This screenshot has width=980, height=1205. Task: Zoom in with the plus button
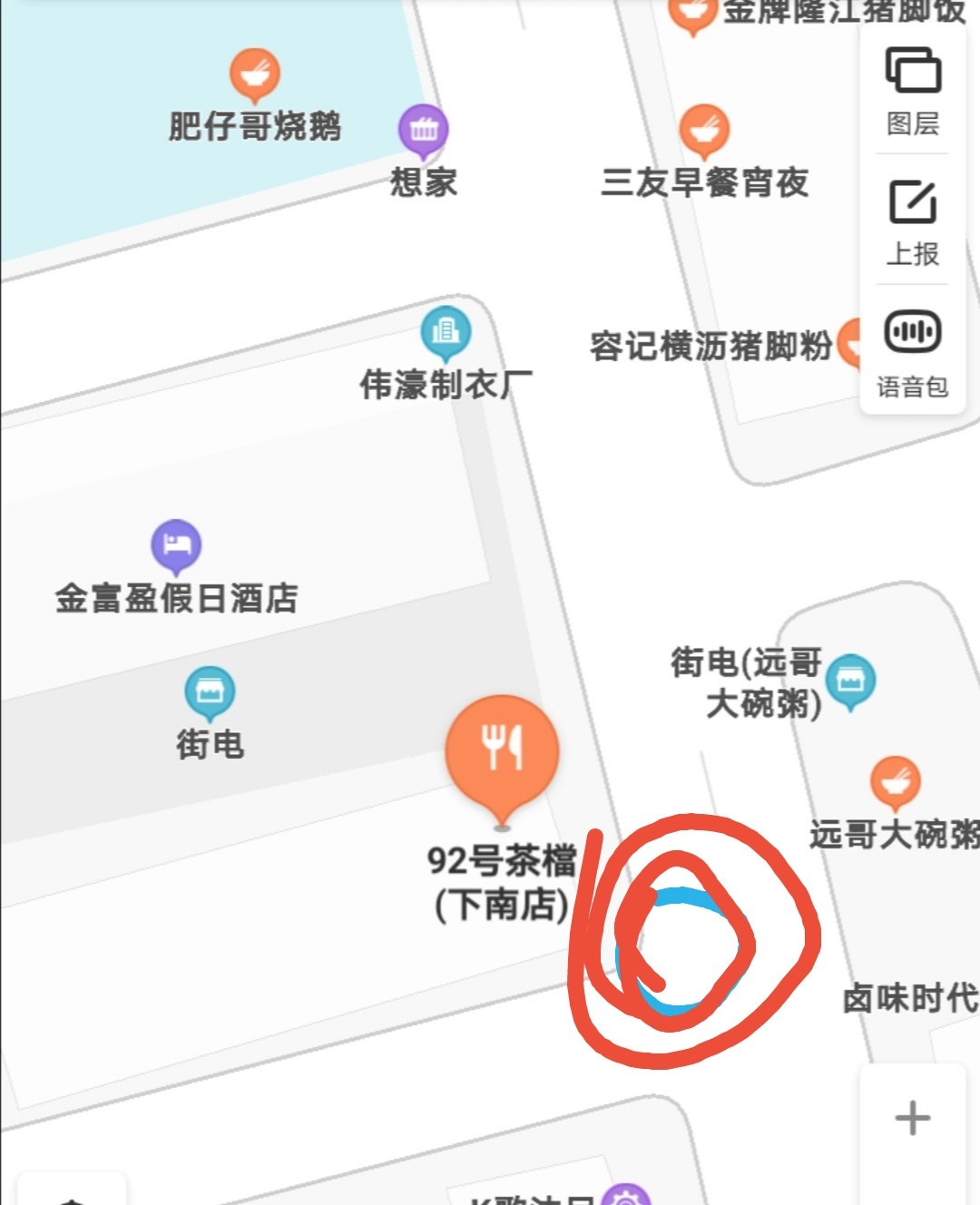click(912, 1118)
